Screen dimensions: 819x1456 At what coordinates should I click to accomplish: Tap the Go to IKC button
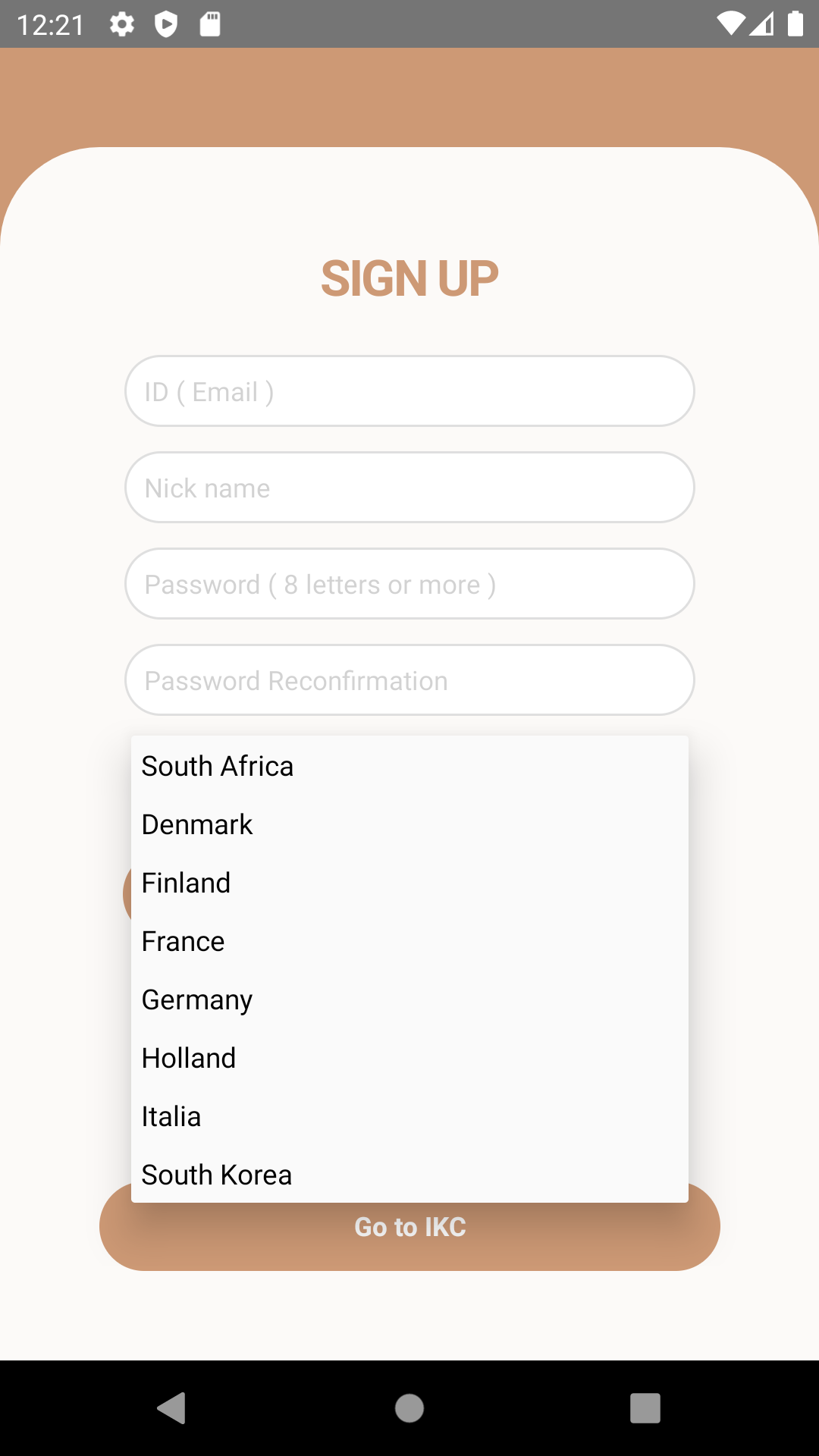click(x=409, y=1238)
